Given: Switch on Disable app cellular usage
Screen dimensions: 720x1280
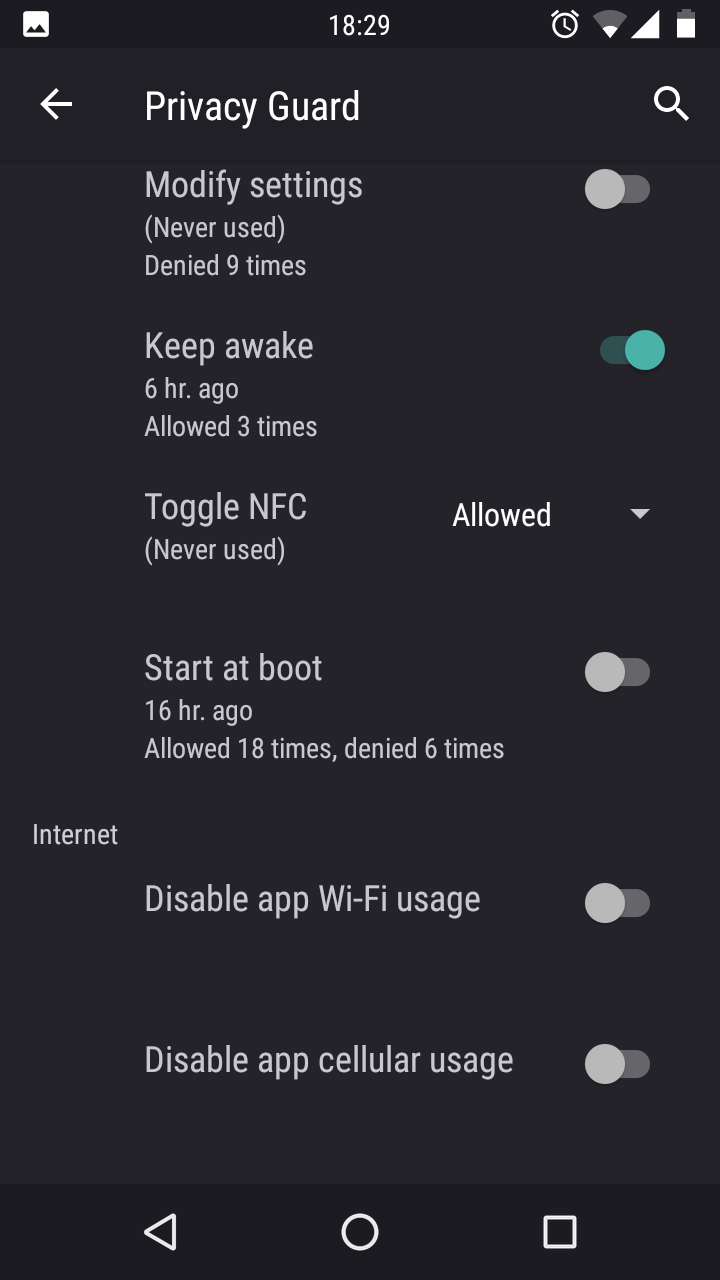Looking at the screenshot, I should pyautogui.click(x=618, y=1064).
